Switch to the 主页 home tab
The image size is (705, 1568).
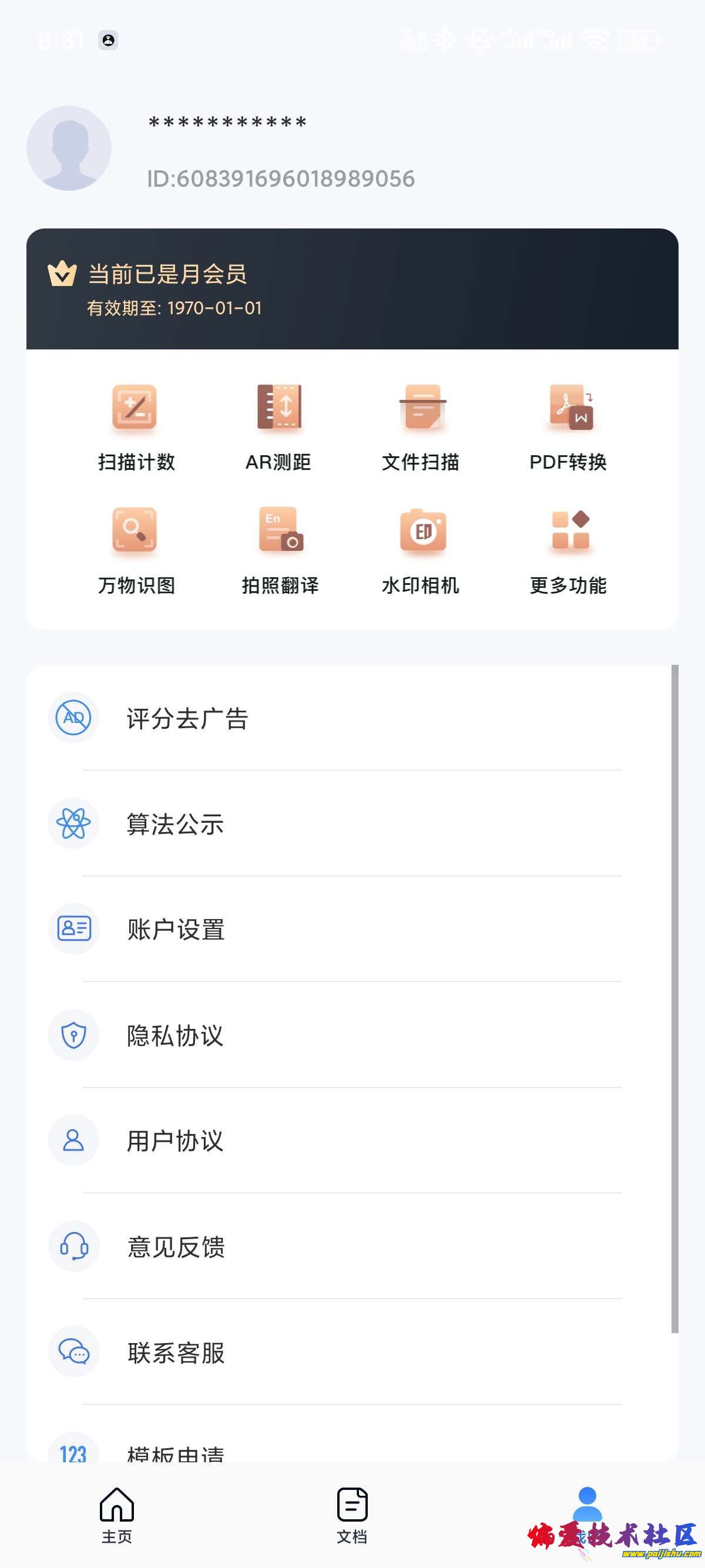[117, 1516]
